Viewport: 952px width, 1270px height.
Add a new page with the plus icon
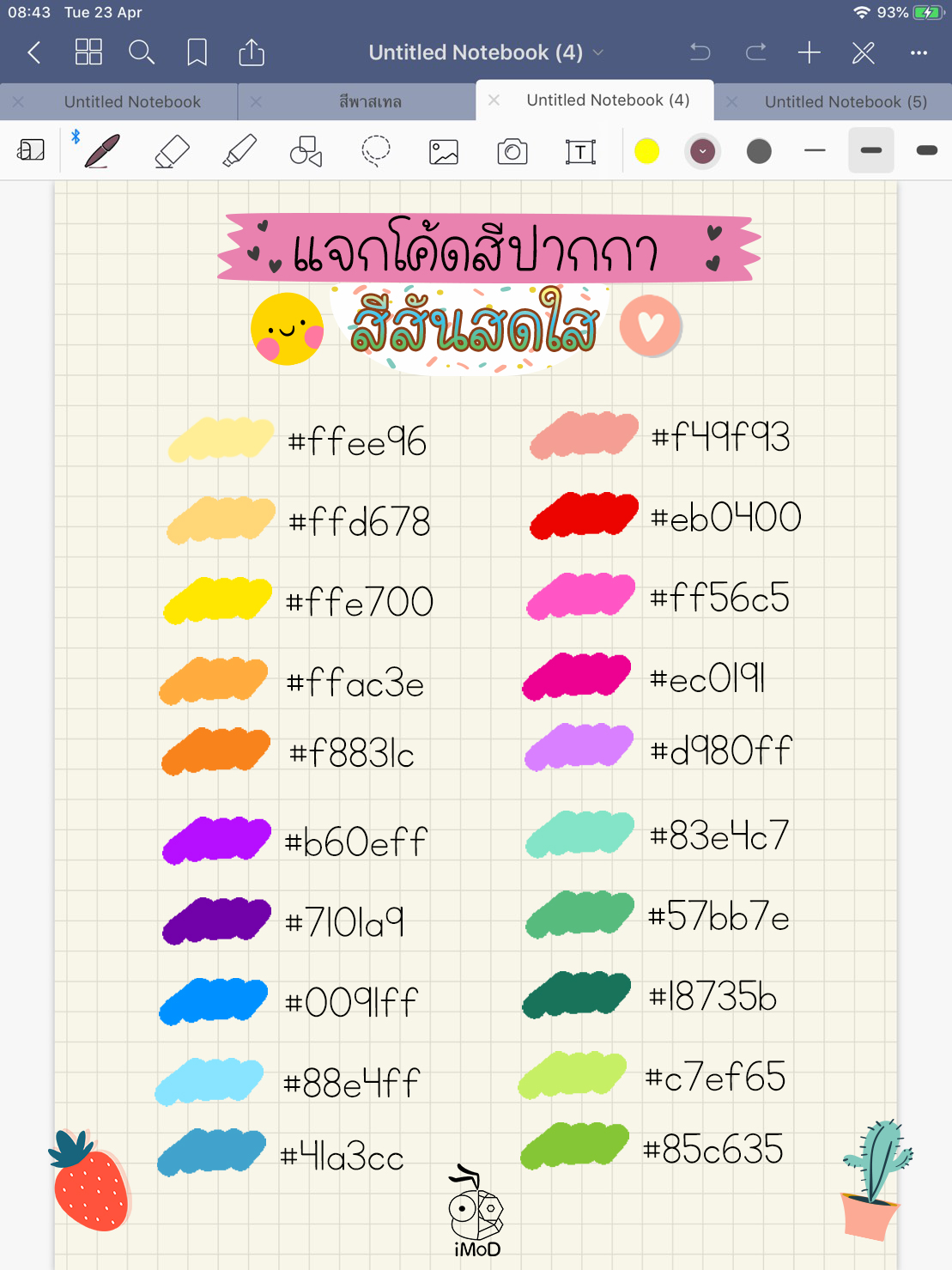pyautogui.click(x=809, y=53)
